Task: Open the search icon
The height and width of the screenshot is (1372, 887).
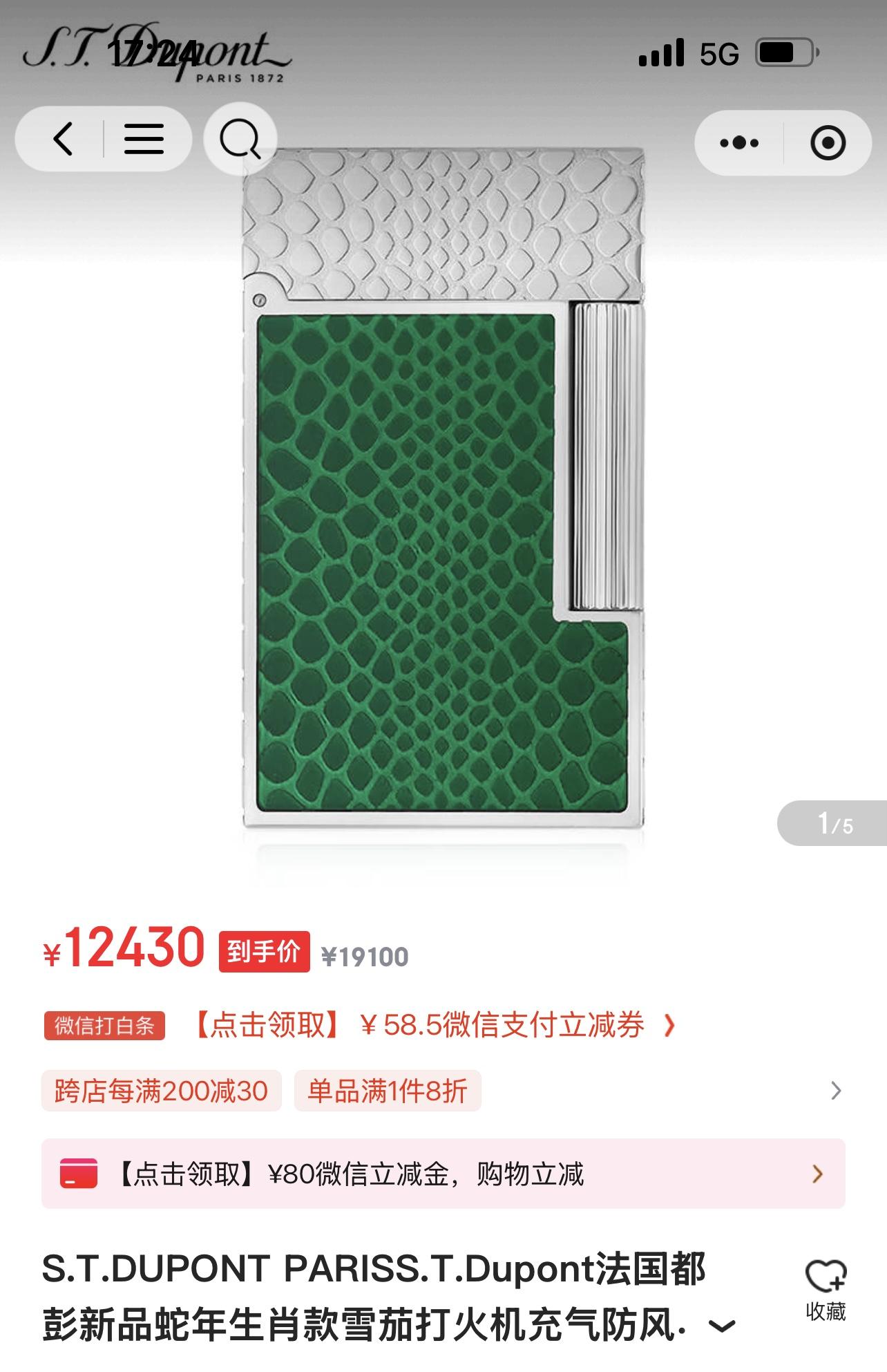Action: [240, 140]
